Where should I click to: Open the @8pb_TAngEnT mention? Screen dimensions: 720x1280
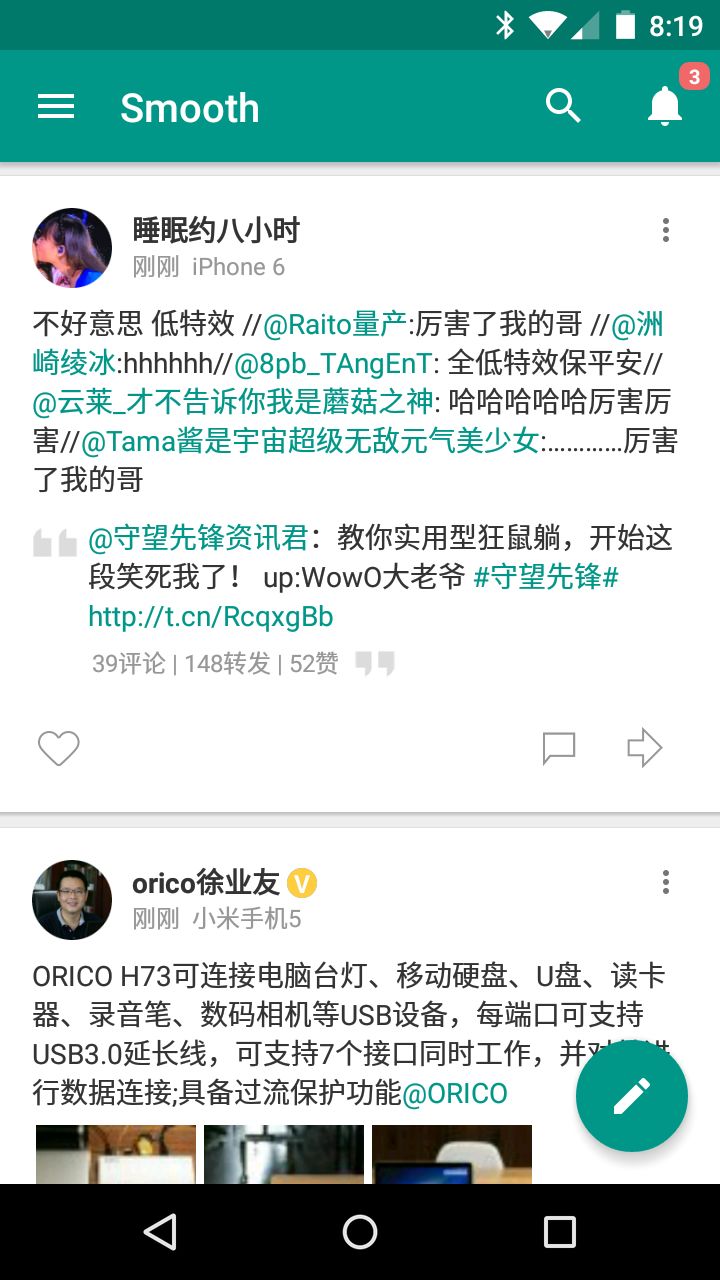(334, 363)
